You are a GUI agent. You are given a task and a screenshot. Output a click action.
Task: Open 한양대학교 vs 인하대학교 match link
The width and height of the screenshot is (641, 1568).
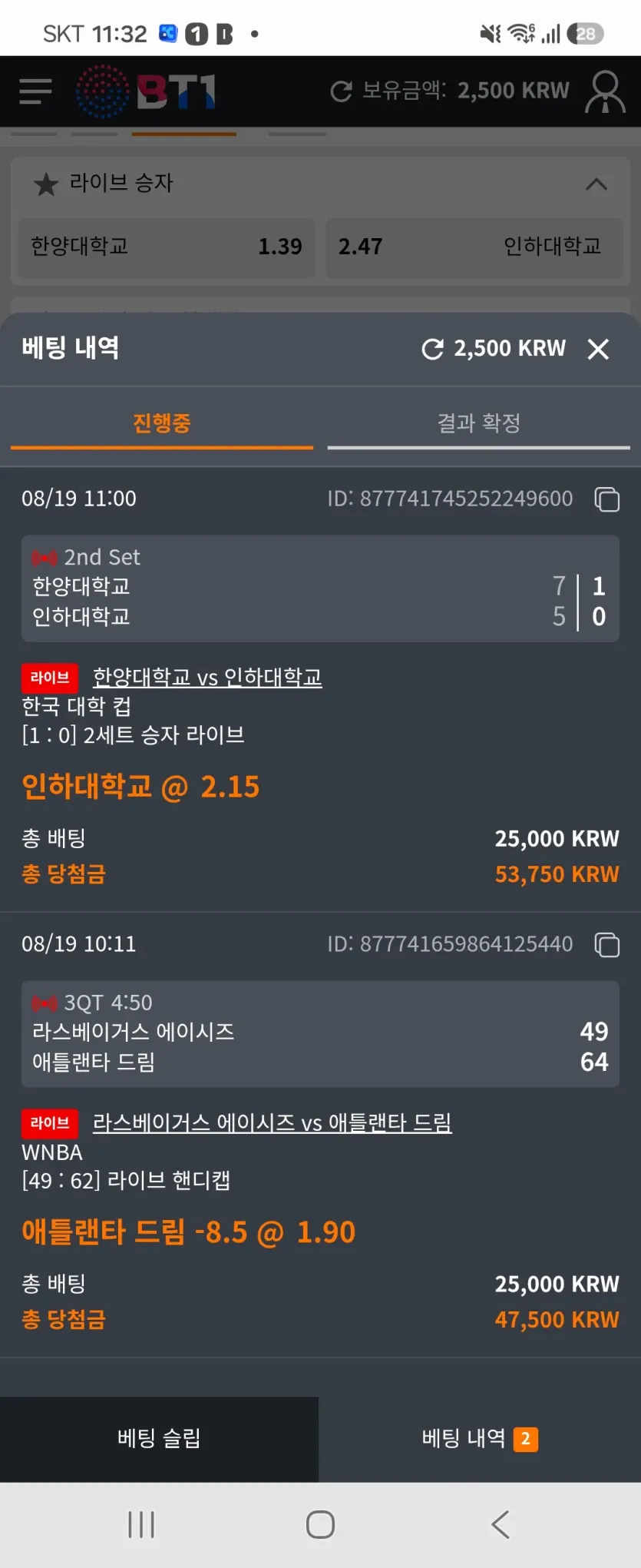click(x=207, y=678)
